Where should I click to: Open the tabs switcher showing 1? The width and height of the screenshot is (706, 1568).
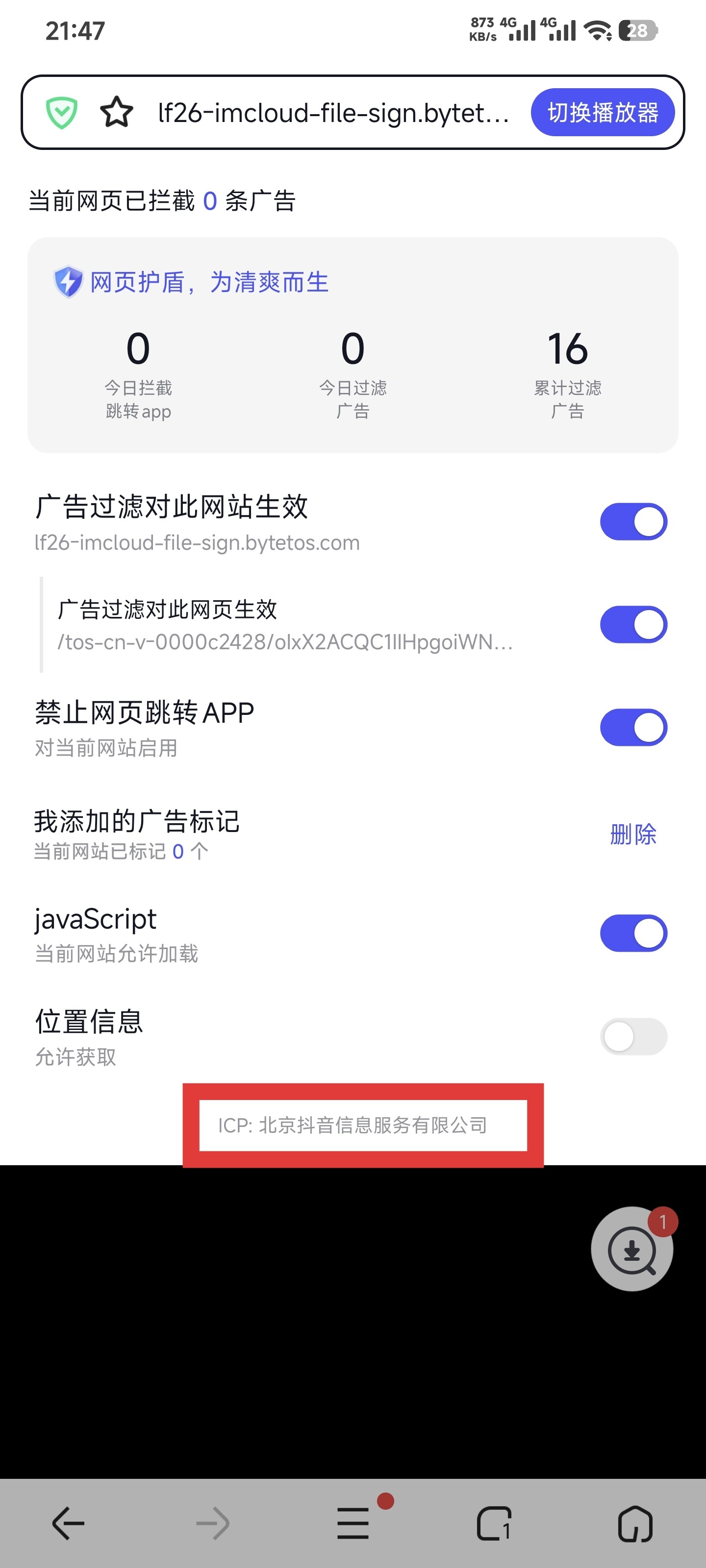493,1524
